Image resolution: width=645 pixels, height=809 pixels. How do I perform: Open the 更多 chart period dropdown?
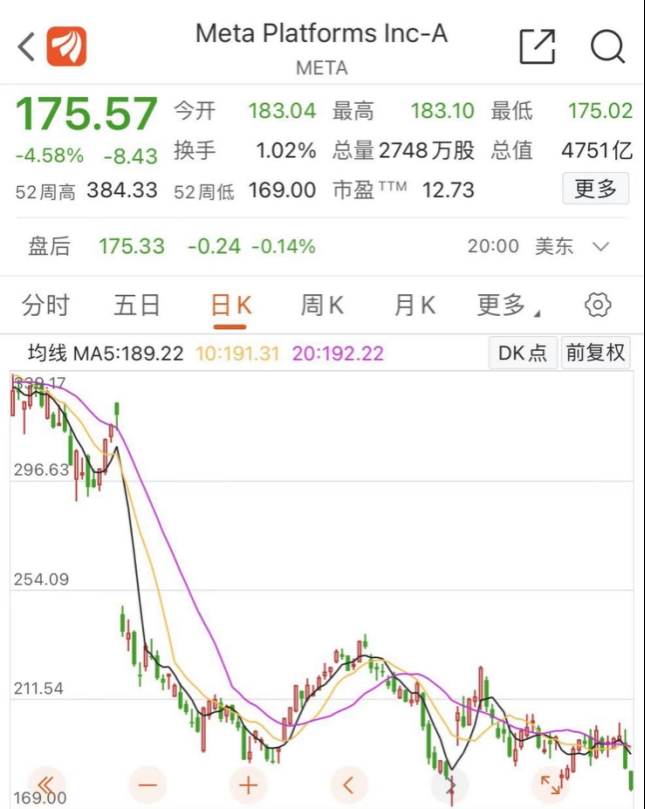[x=507, y=305]
